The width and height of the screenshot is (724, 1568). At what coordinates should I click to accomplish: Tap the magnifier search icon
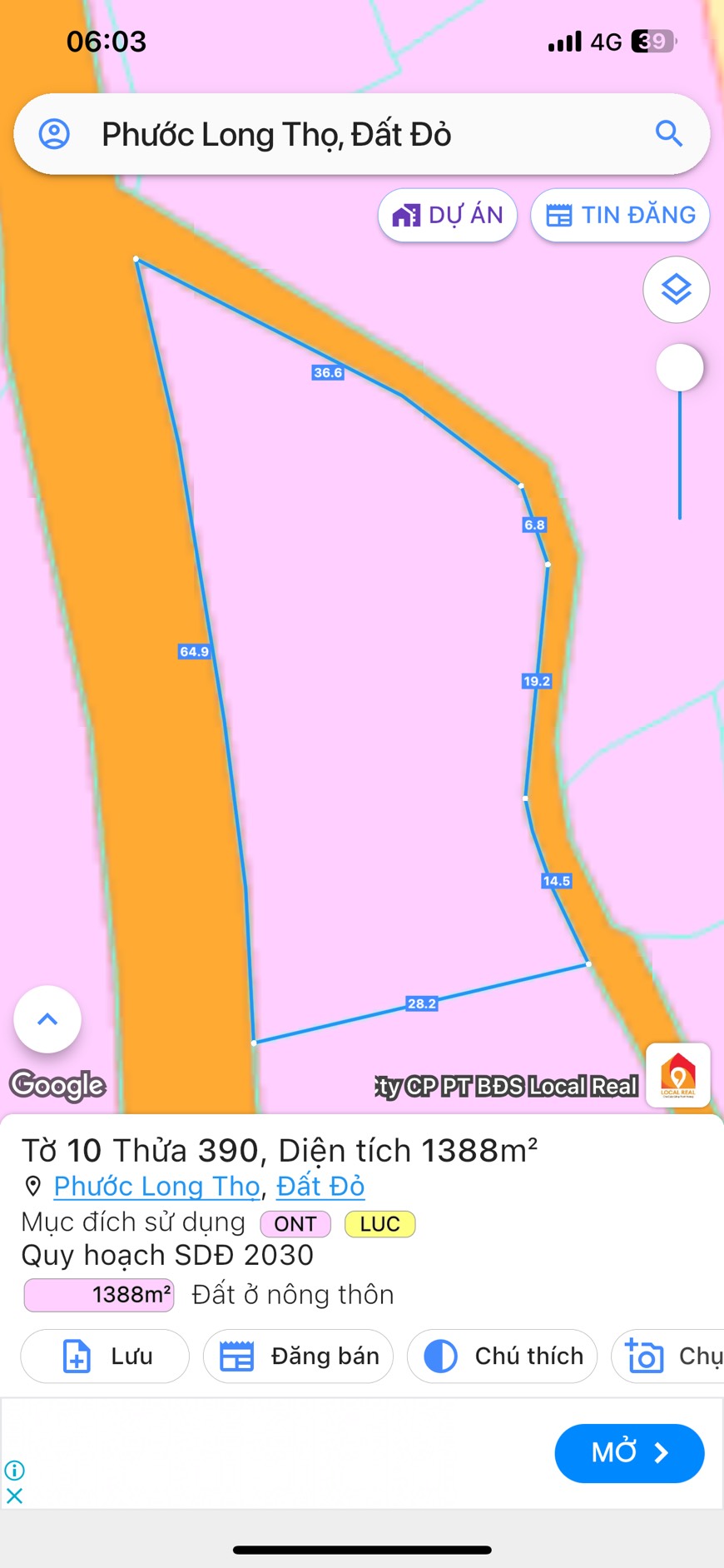(x=669, y=133)
